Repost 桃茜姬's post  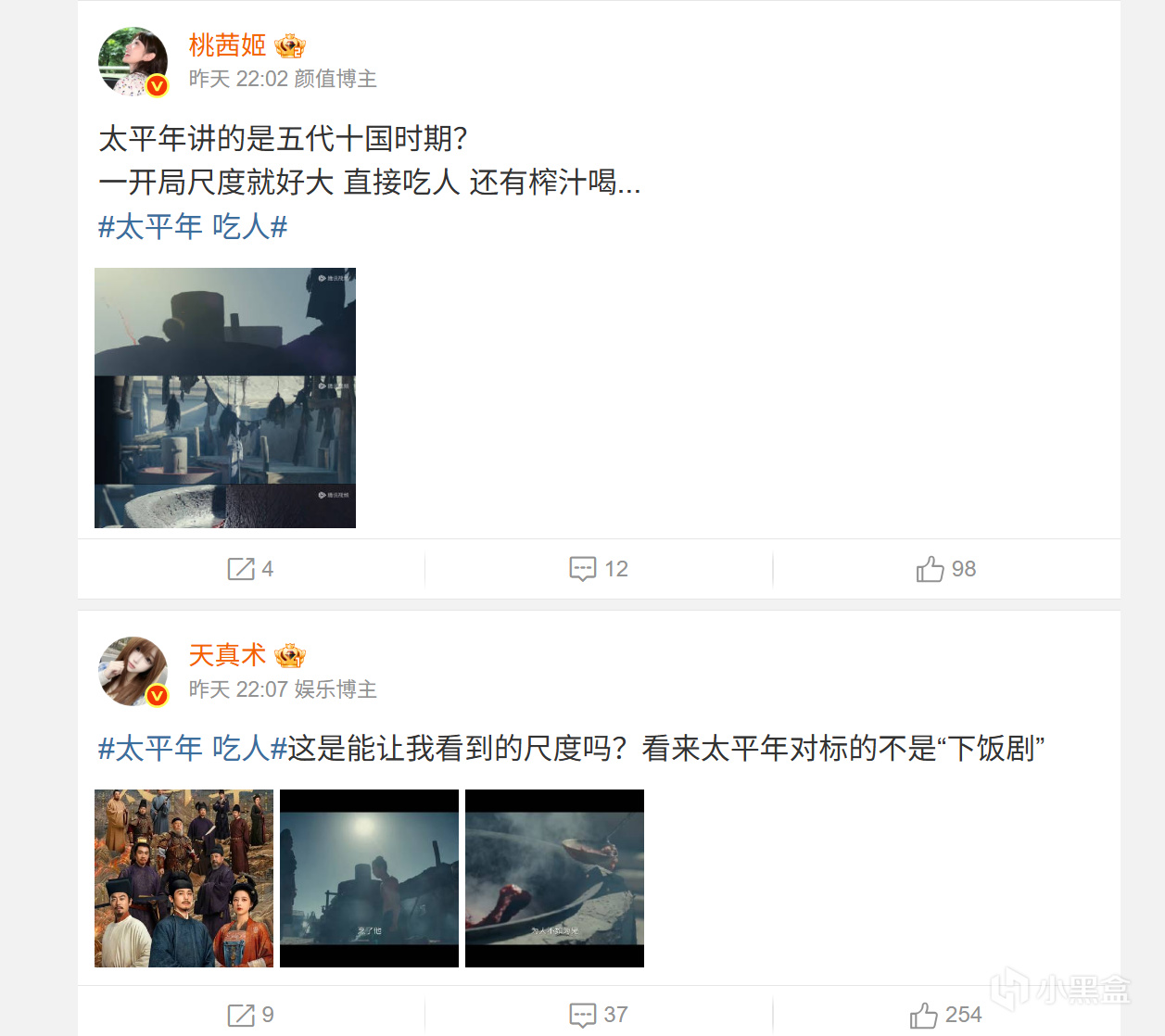tap(250, 569)
